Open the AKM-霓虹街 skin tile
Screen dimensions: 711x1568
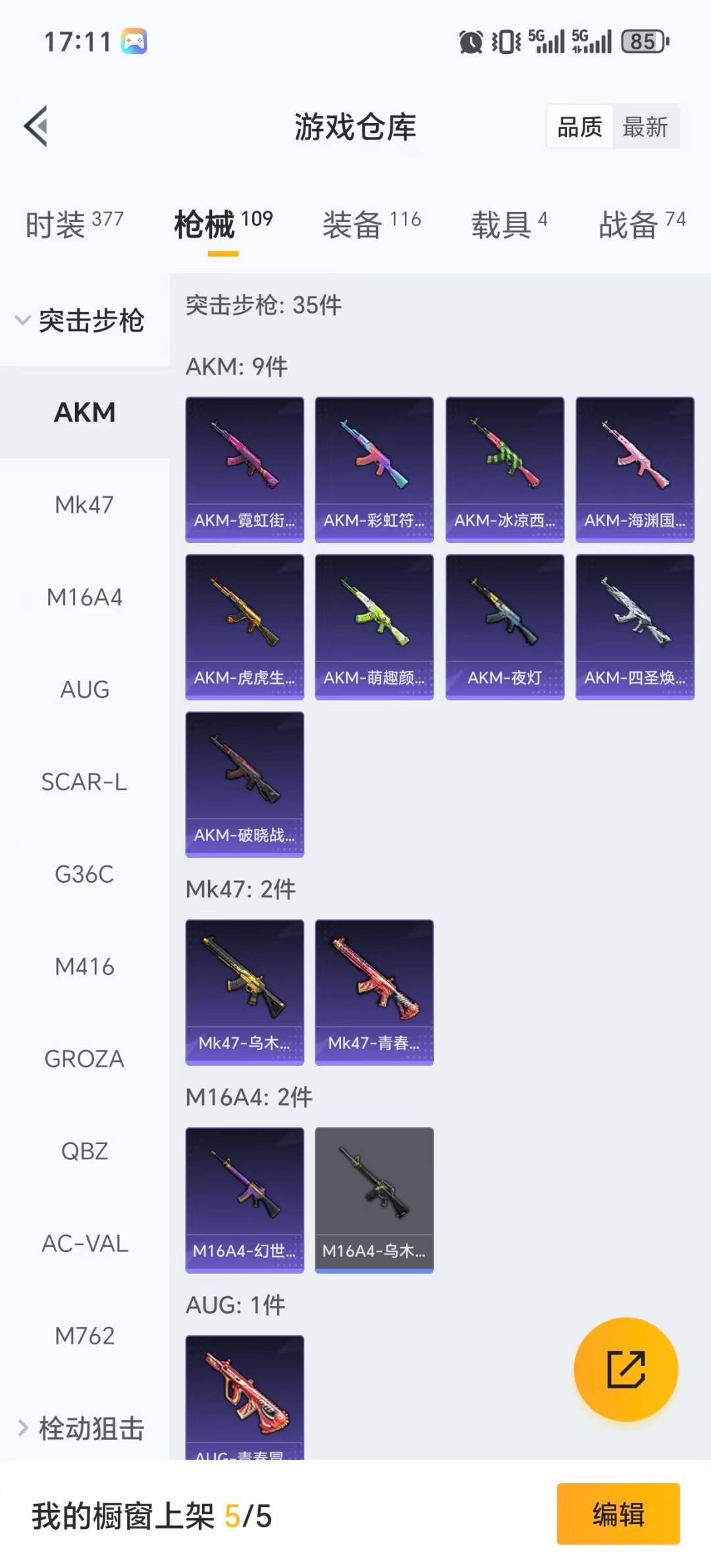(244, 469)
